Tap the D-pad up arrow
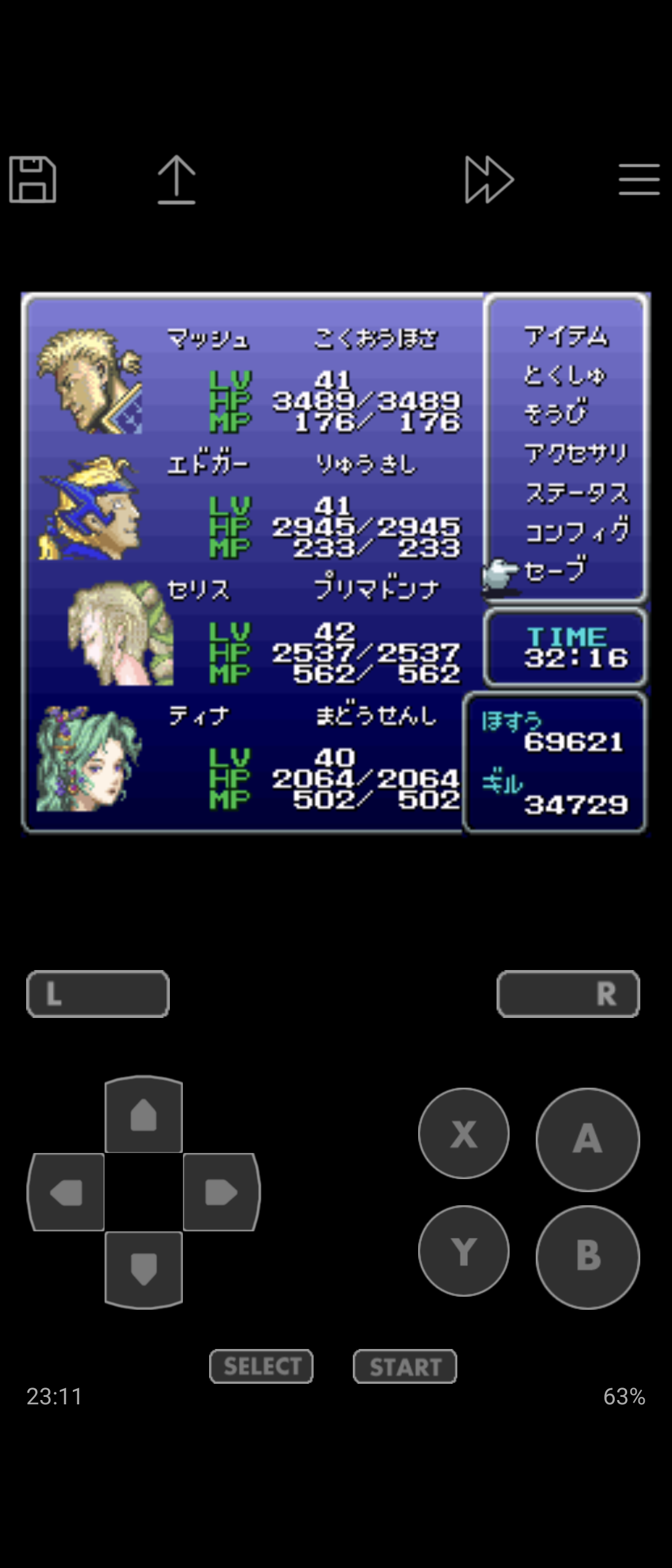This screenshot has width=672, height=1568. tap(144, 1114)
